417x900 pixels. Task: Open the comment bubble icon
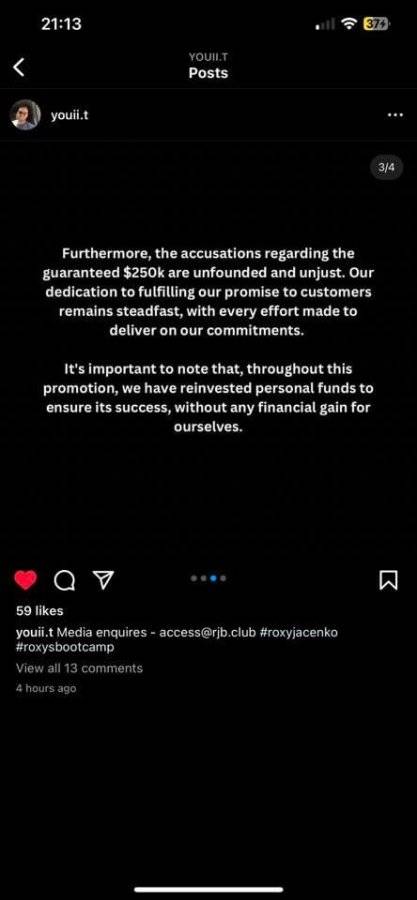point(64,581)
